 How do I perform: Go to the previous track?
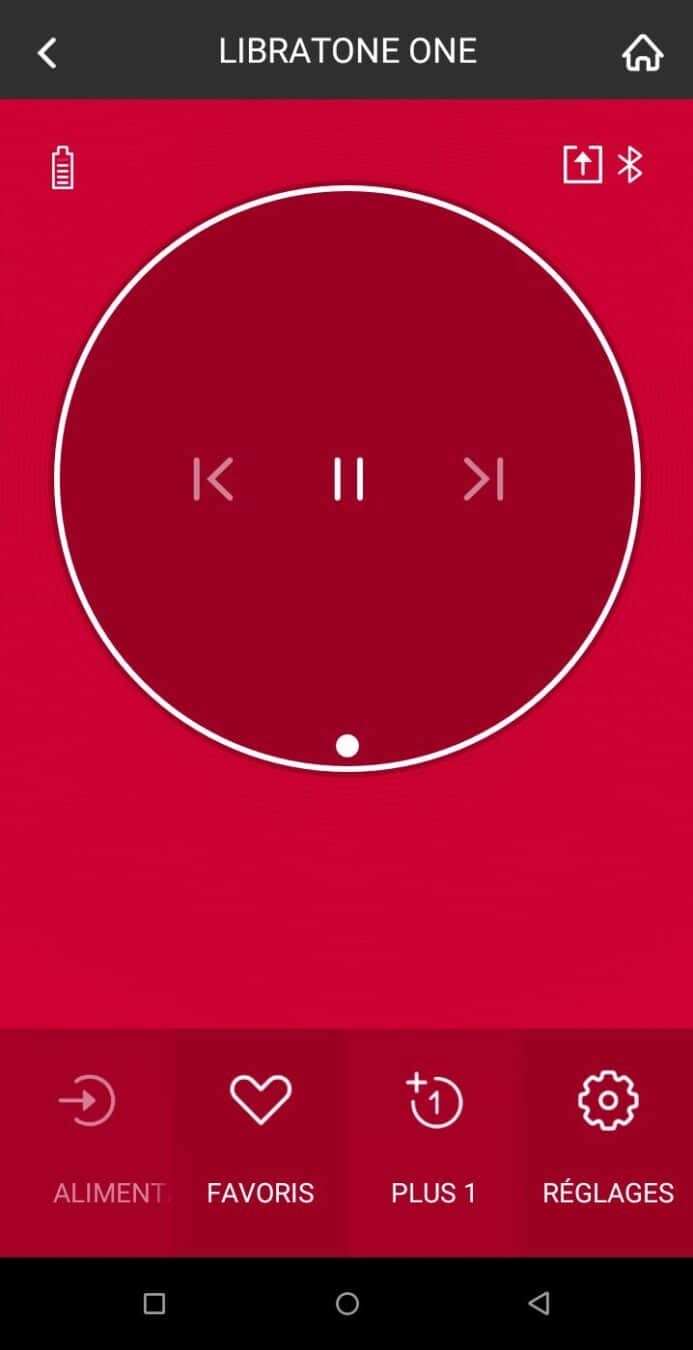213,479
